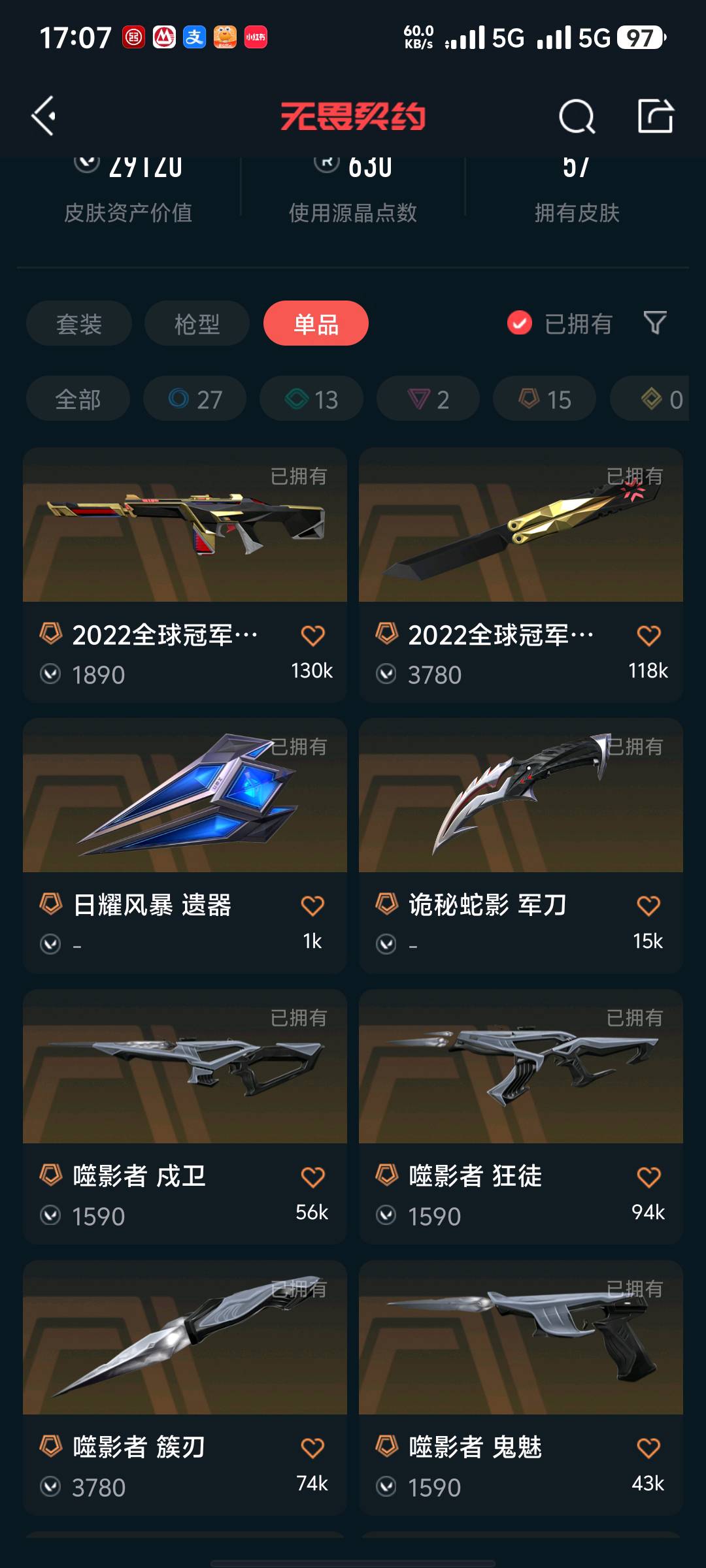Like the 2022全球冠军 skin priced 1890
Viewport: 706px width, 1568px height.
click(x=312, y=636)
